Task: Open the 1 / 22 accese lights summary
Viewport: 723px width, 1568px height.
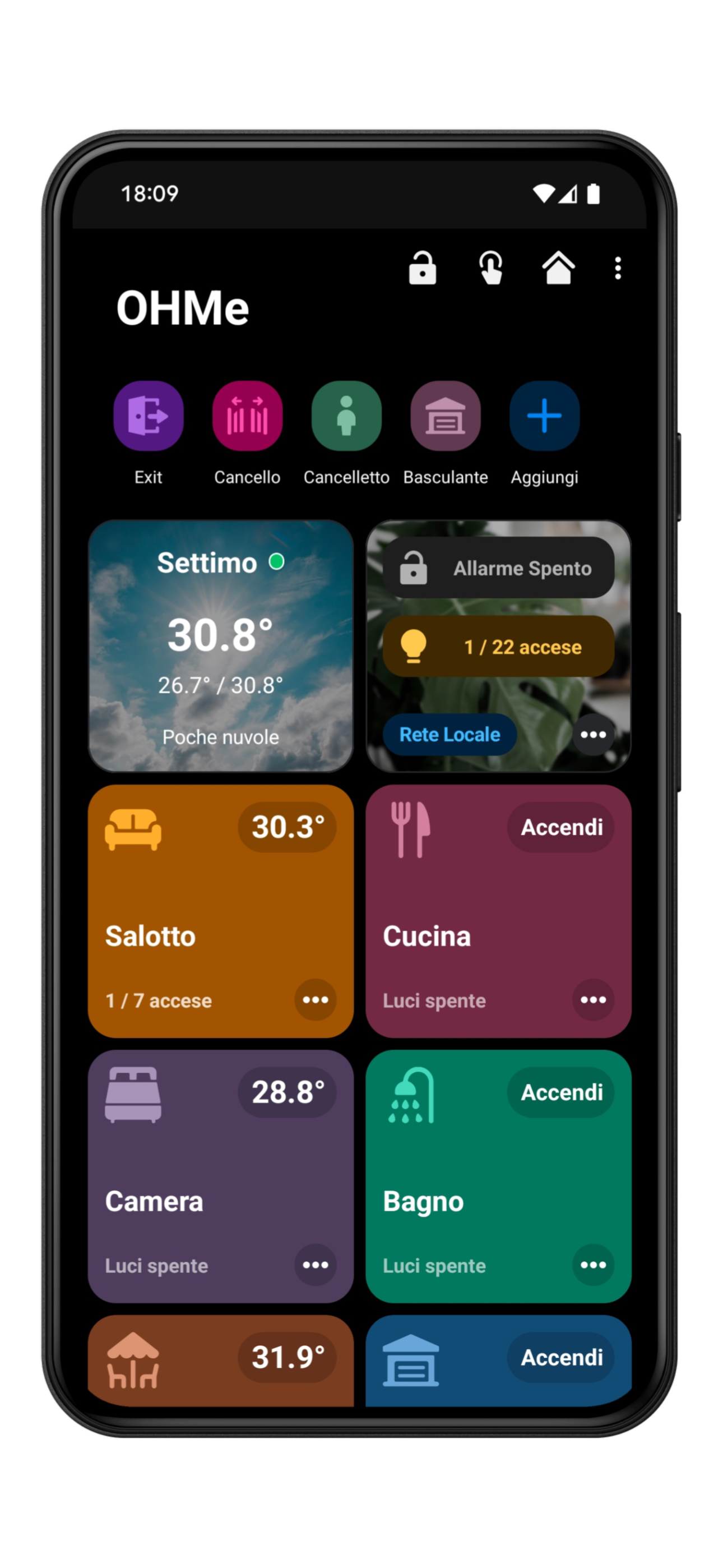Action: tap(498, 647)
